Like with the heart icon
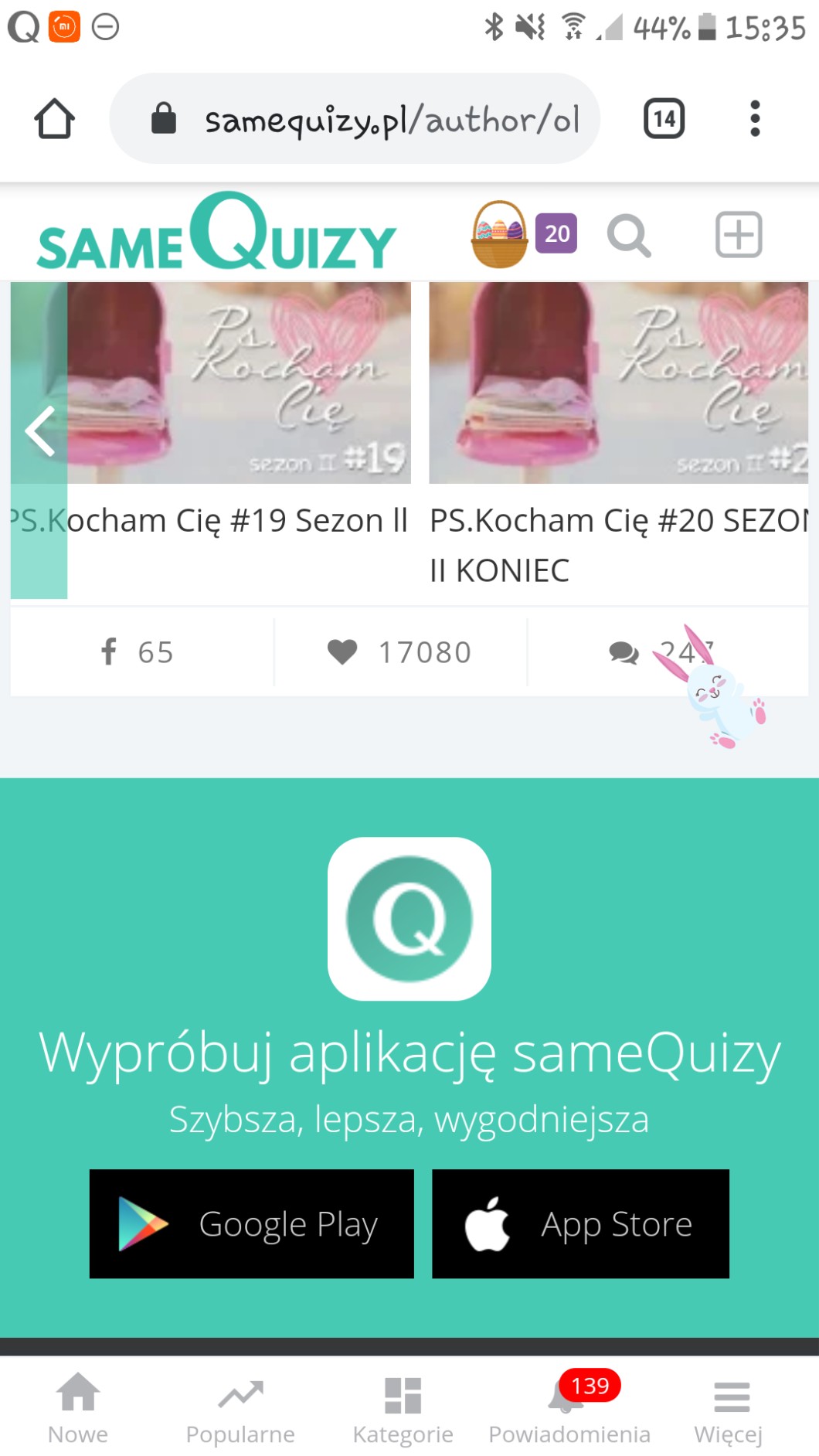This screenshot has height=1456, width=819. [x=399, y=652]
